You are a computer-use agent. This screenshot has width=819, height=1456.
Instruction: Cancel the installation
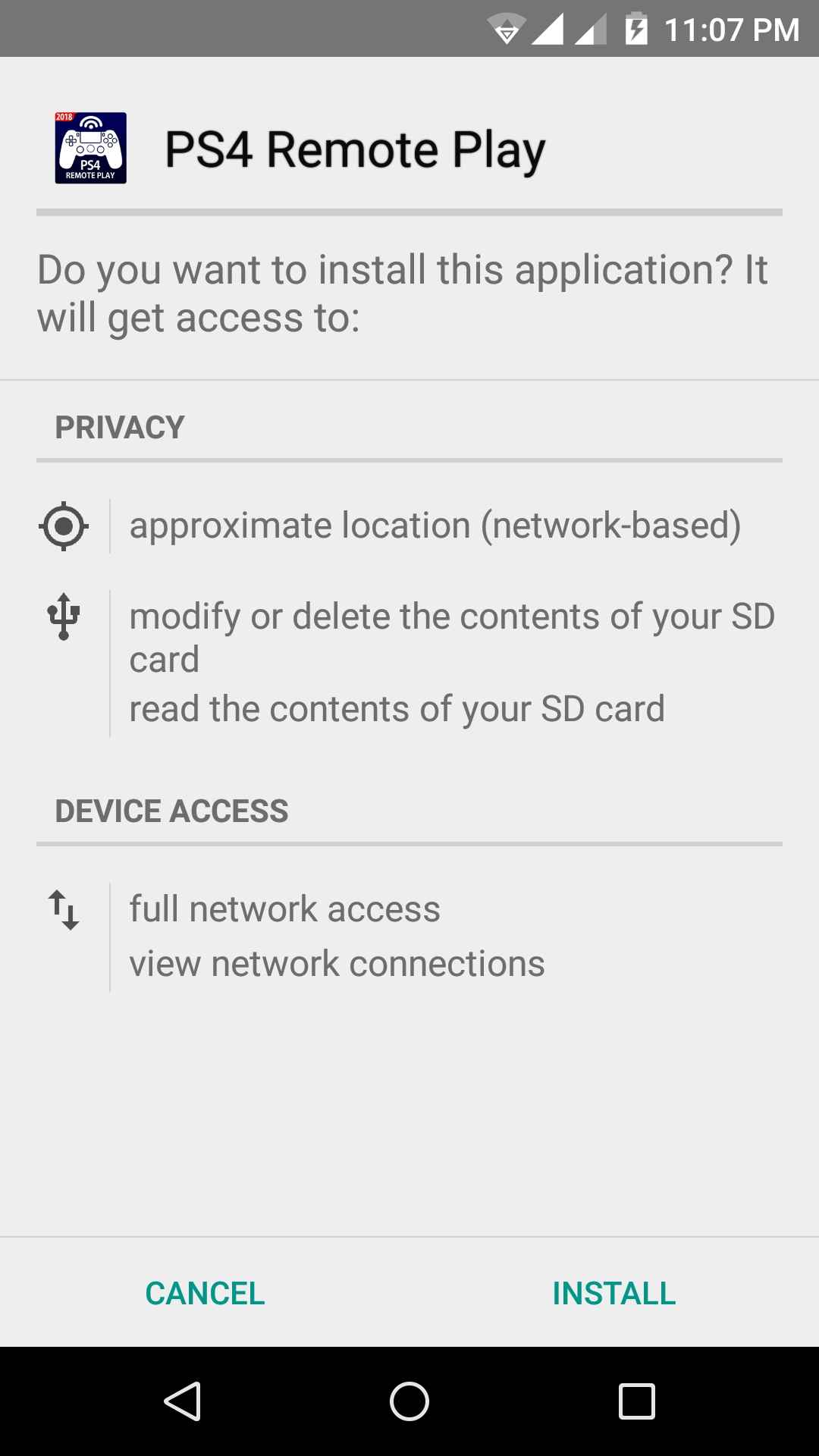tap(205, 1293)
